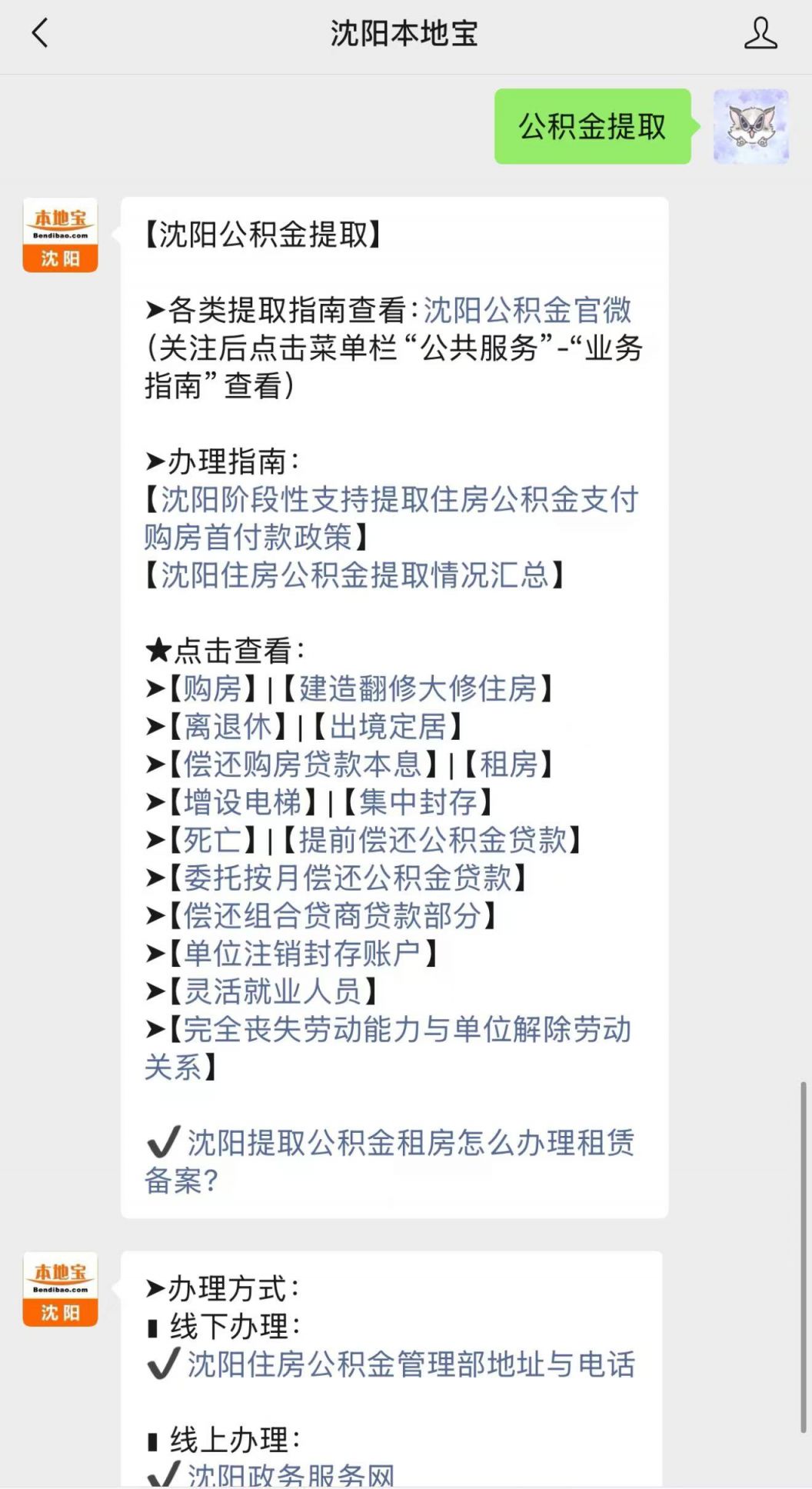This screenshot has height=1489, width=812.
Task: Open 沈阳住房公积金管理部地址与电话 link
Action: (411, 1364)
